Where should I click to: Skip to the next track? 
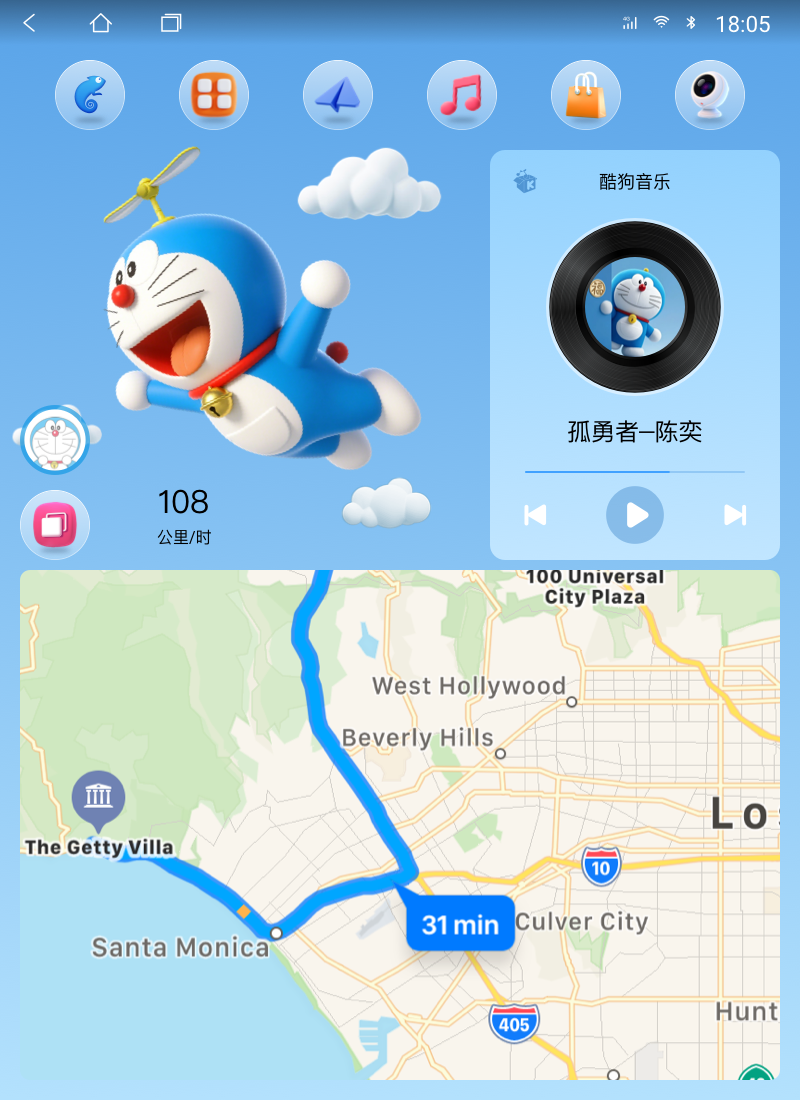coord(735,515)
